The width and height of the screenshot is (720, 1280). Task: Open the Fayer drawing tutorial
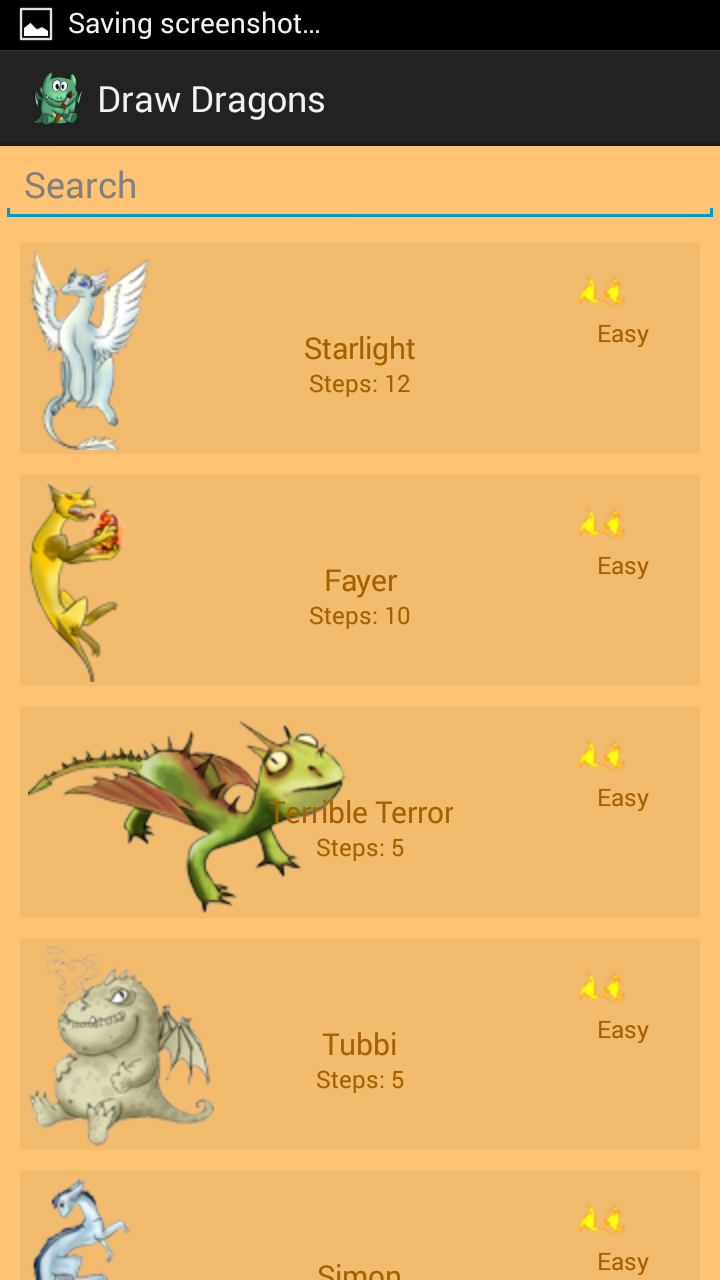(360, 580)
